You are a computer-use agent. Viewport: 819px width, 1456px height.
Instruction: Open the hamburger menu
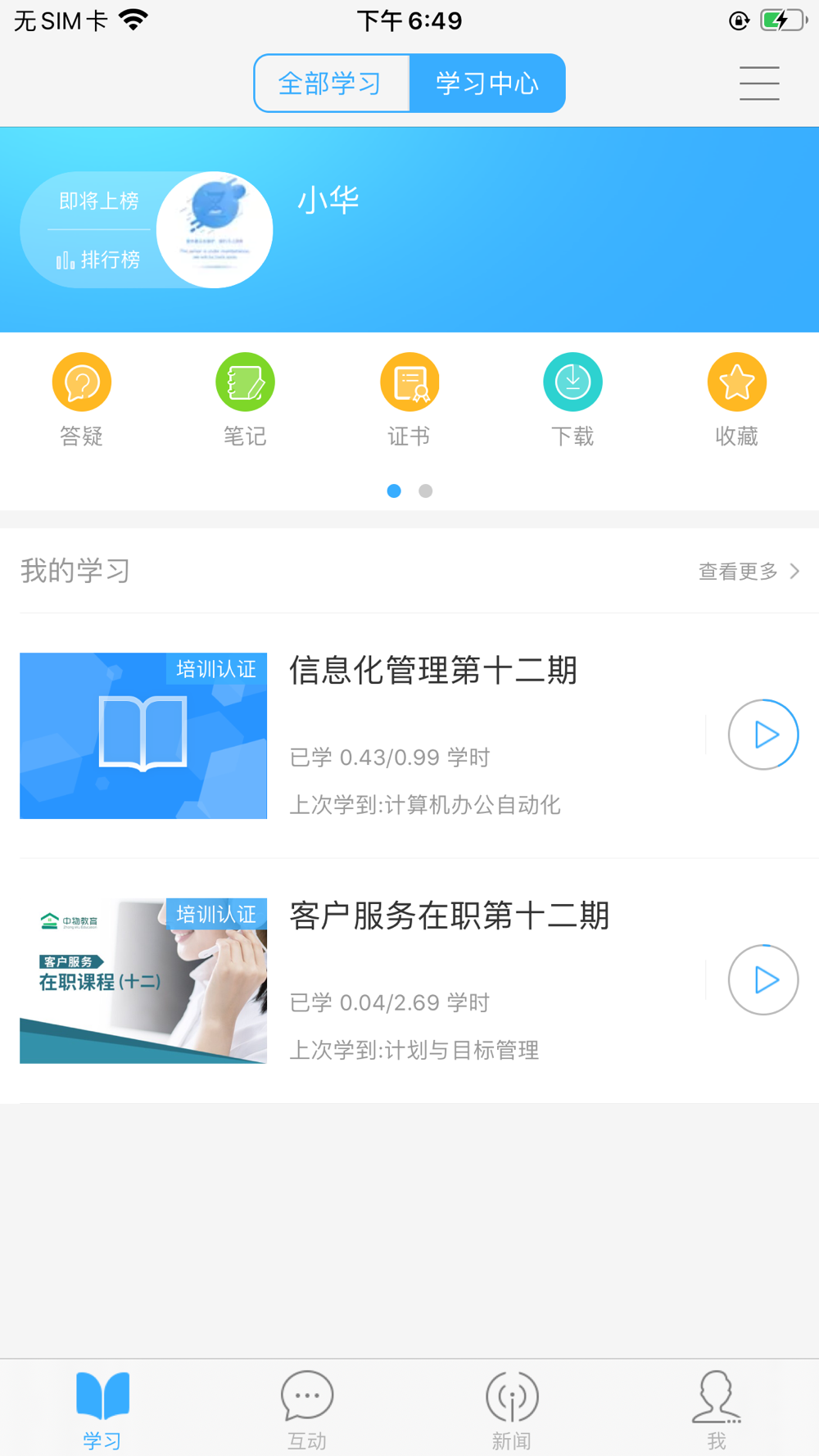coord(759,84)
